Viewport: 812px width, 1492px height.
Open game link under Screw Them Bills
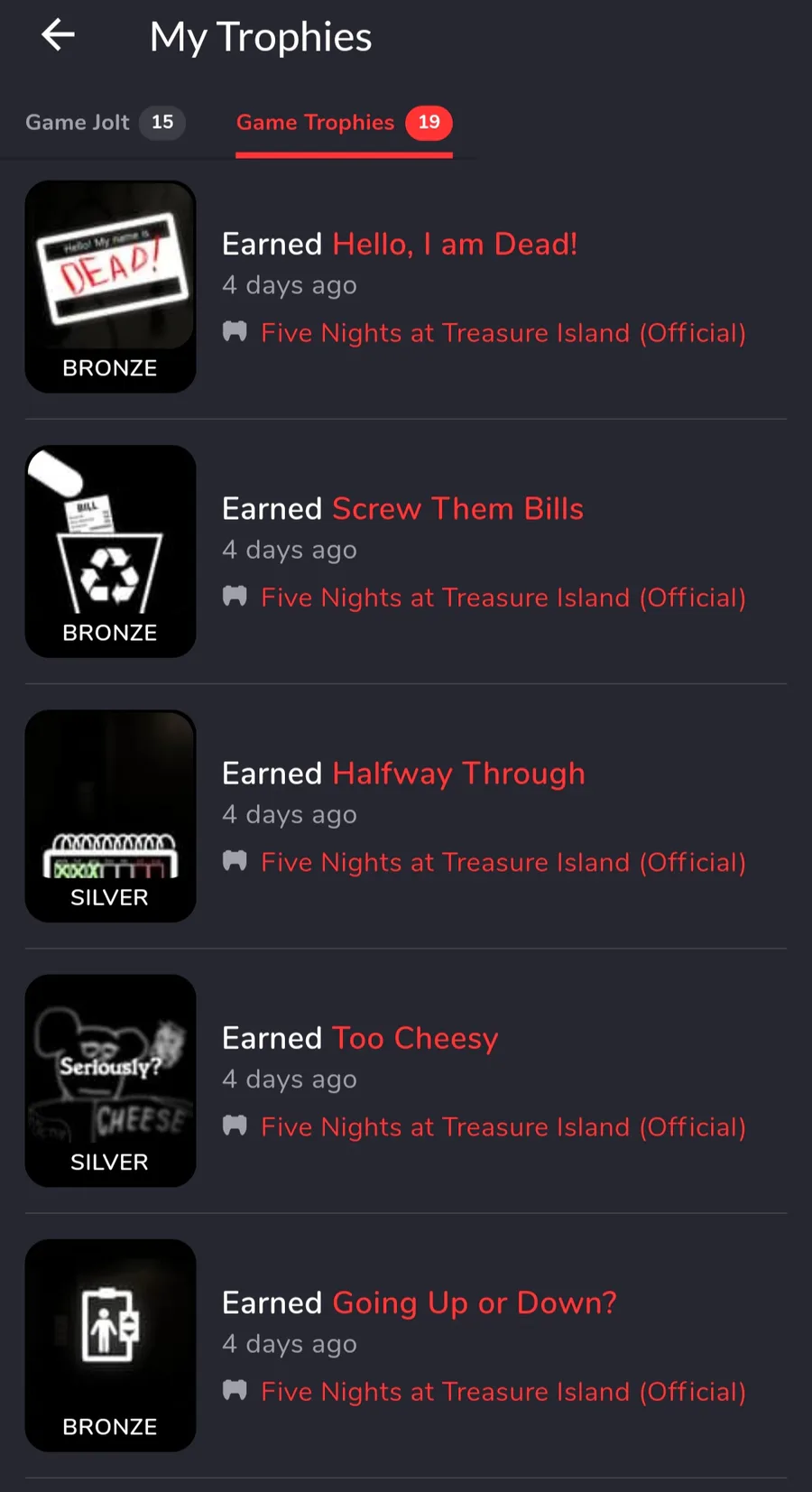click(503, 598)
